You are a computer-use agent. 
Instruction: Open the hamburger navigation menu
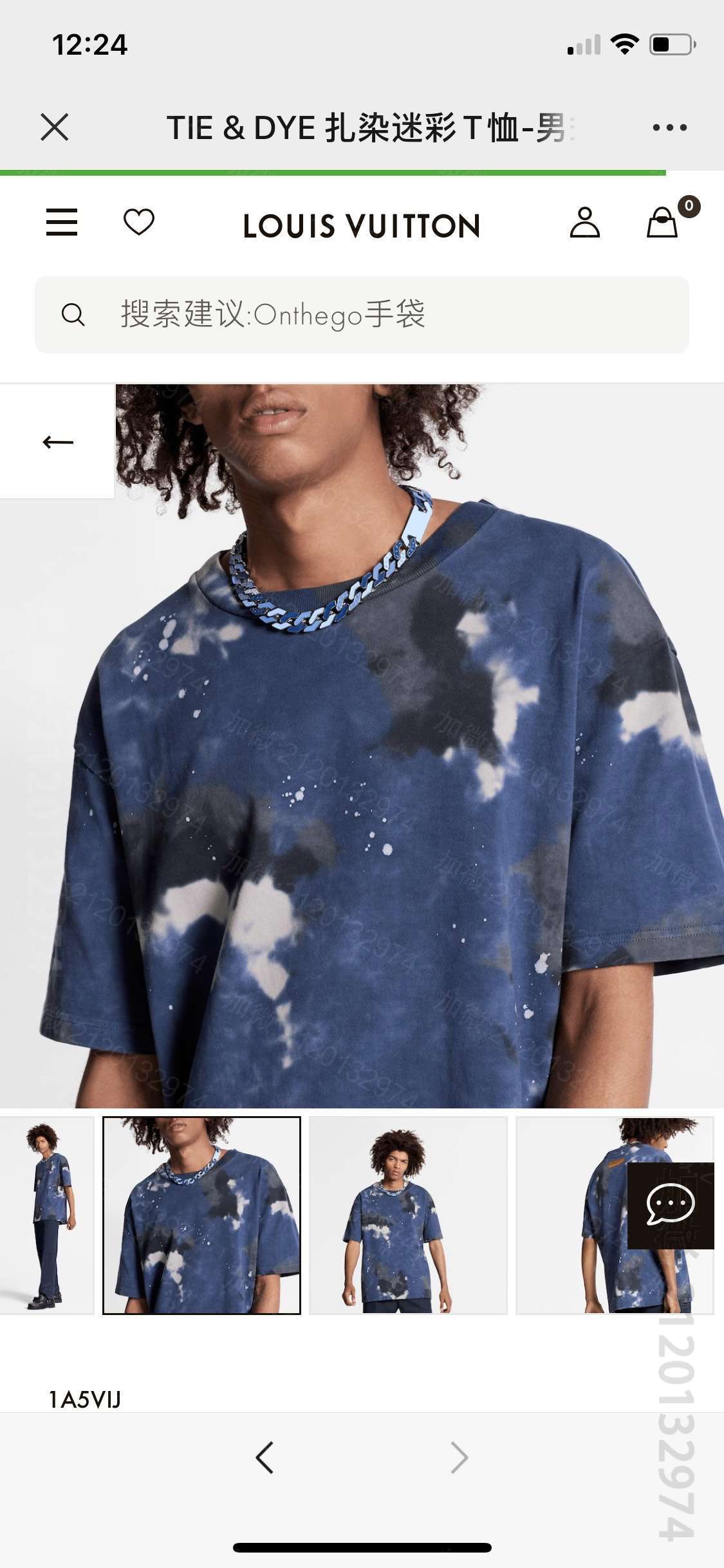click(62, 223)
